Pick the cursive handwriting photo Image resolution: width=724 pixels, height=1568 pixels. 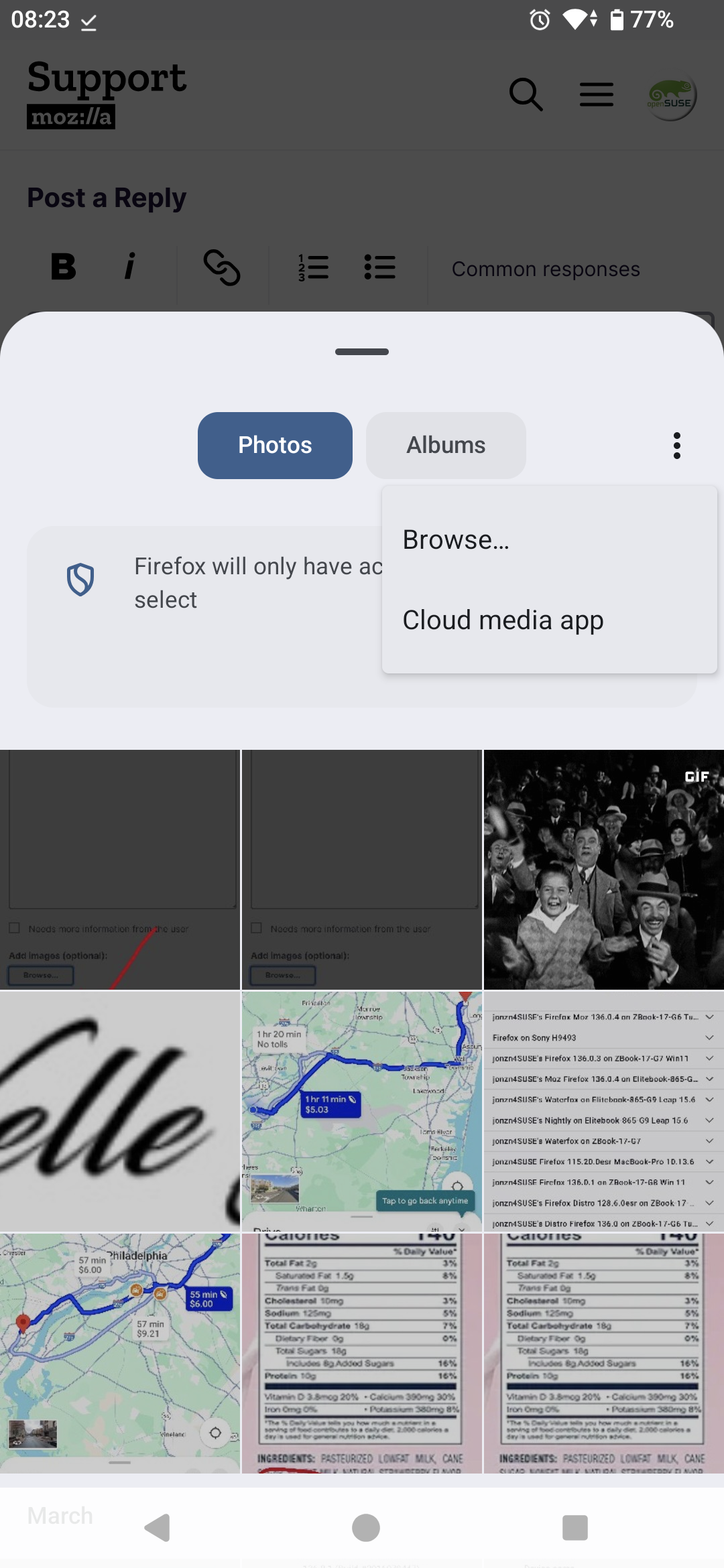120,1112
